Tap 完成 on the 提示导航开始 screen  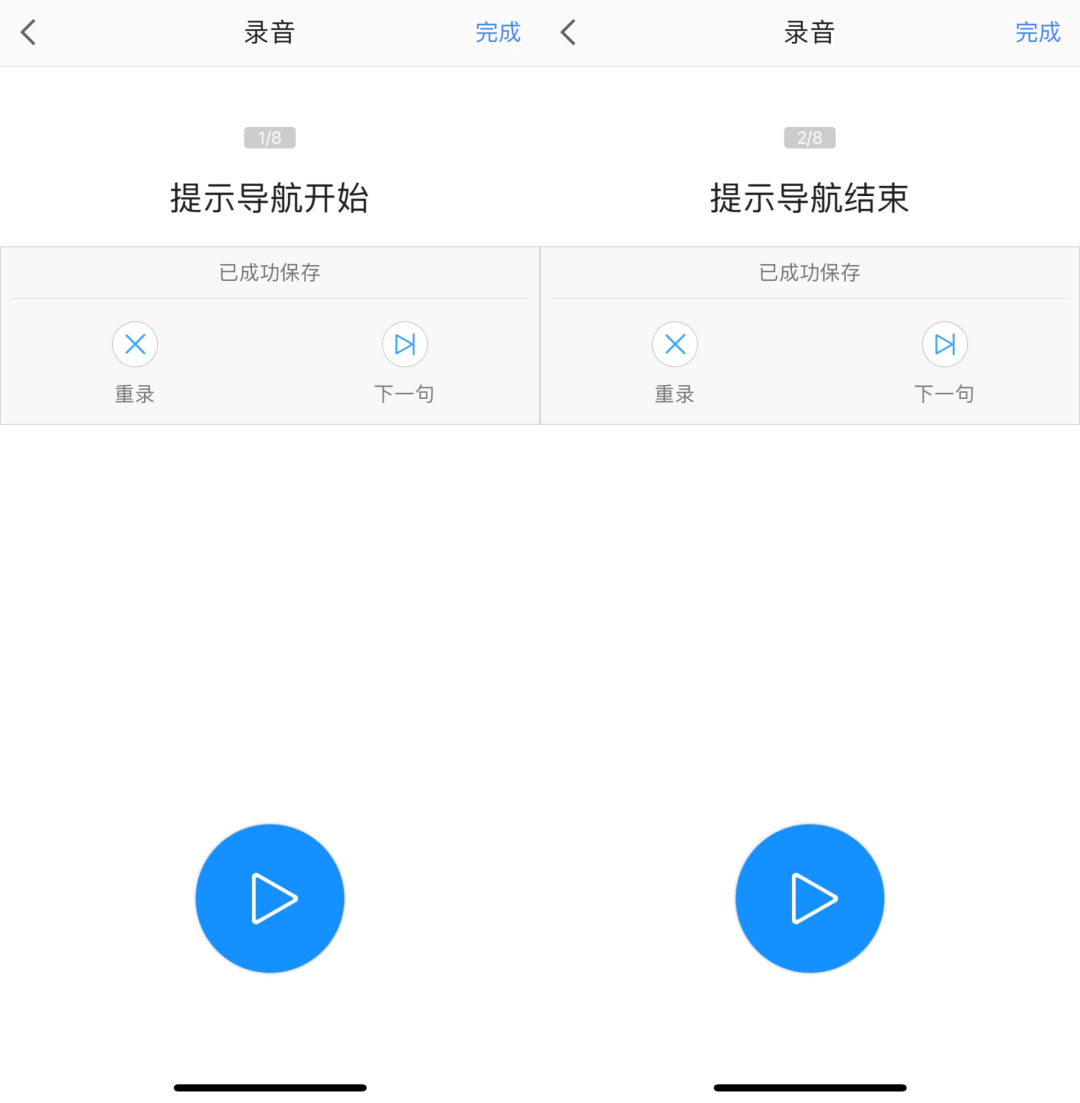point(498,33)
